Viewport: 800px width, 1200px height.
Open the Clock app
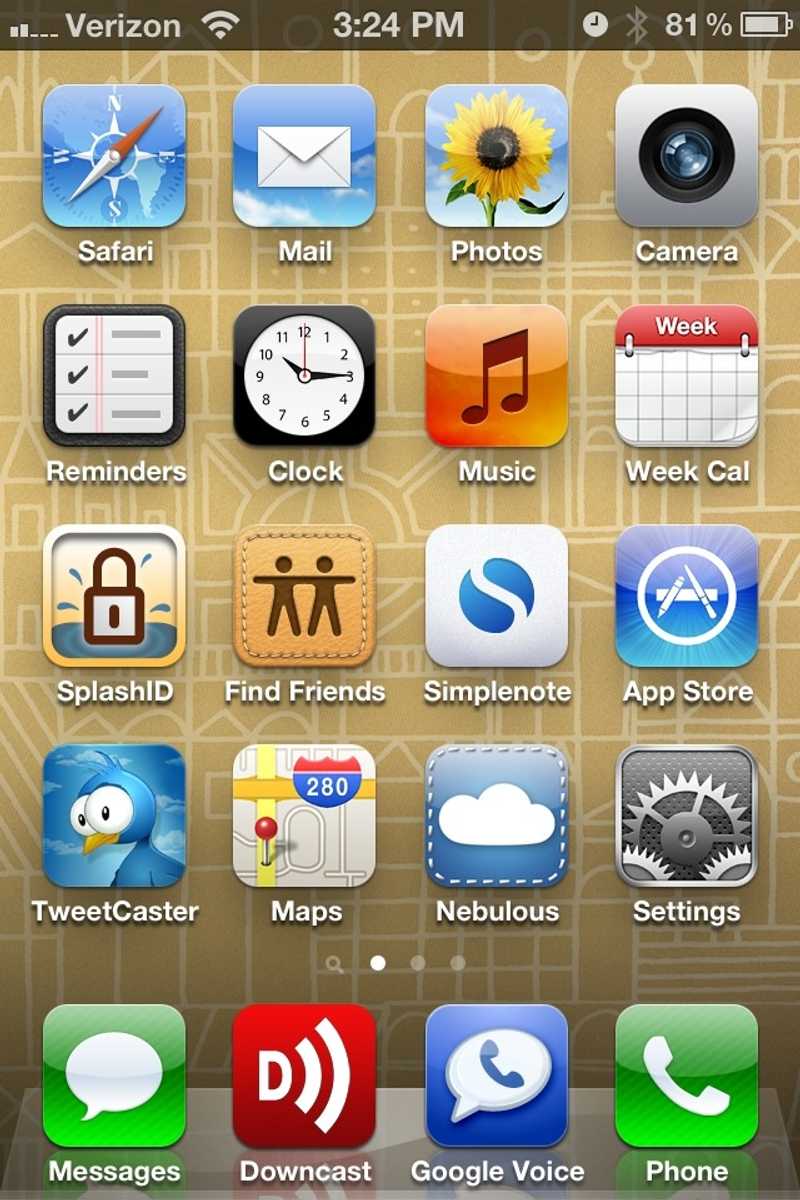point(304,375)
